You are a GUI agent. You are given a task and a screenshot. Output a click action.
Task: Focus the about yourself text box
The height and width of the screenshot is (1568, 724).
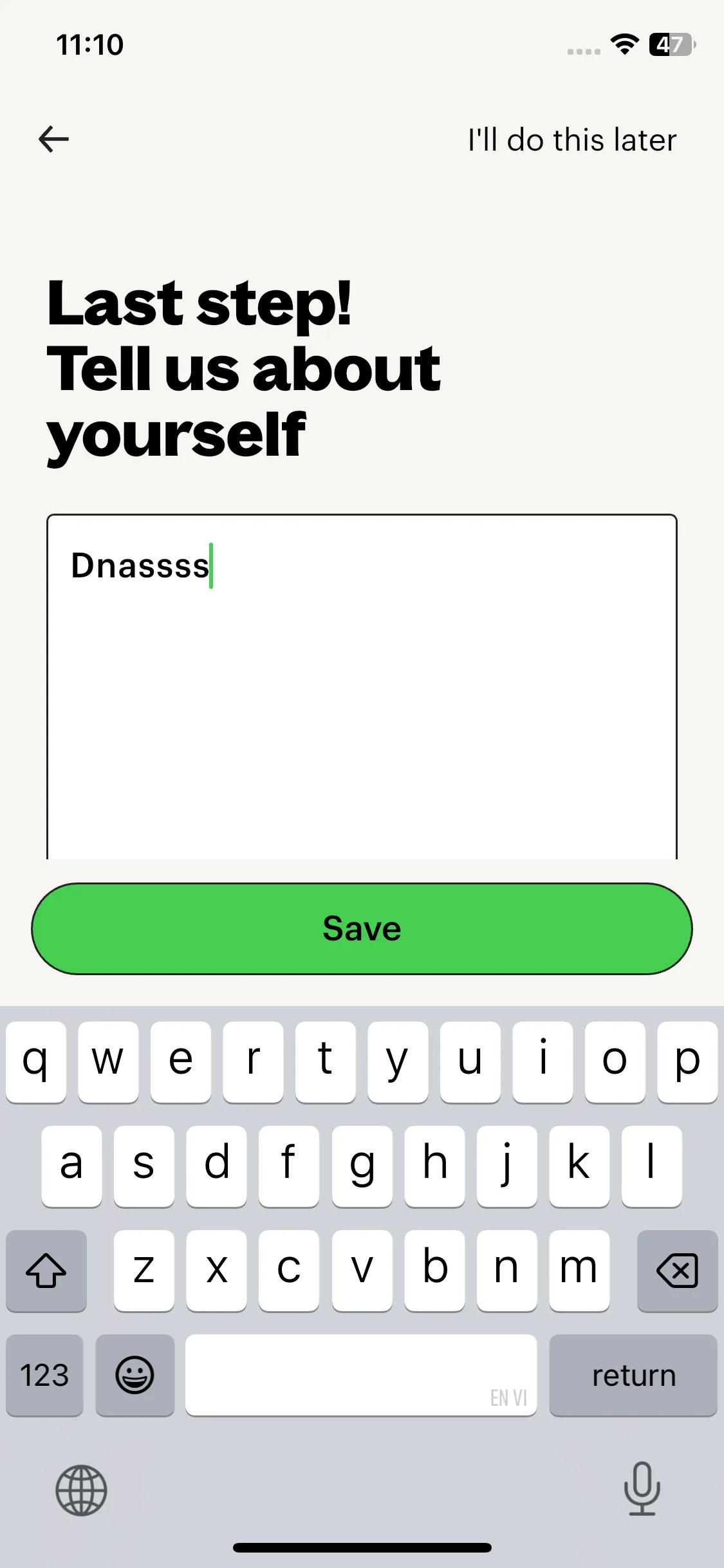(x=362, y=689)
